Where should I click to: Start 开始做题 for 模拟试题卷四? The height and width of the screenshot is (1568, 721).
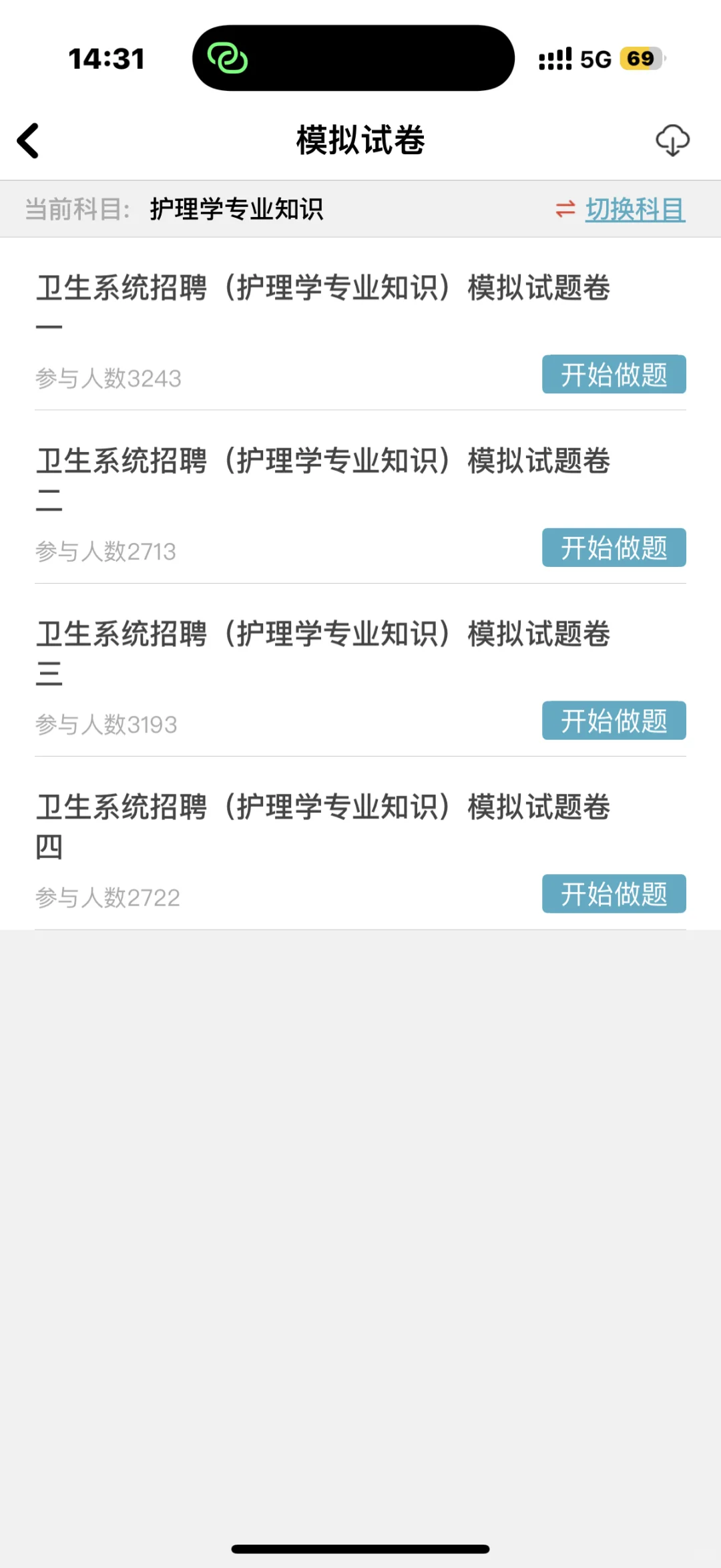(614, 894)
